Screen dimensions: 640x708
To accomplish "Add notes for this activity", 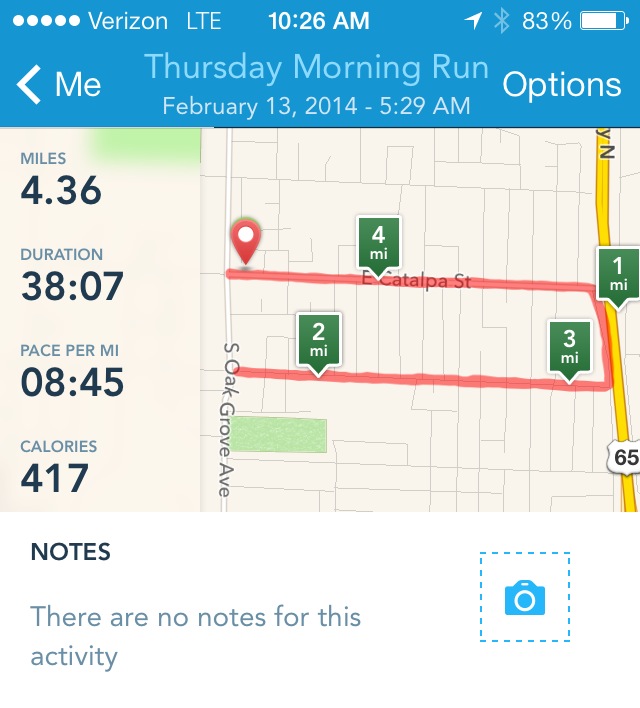I will (195, 635).
